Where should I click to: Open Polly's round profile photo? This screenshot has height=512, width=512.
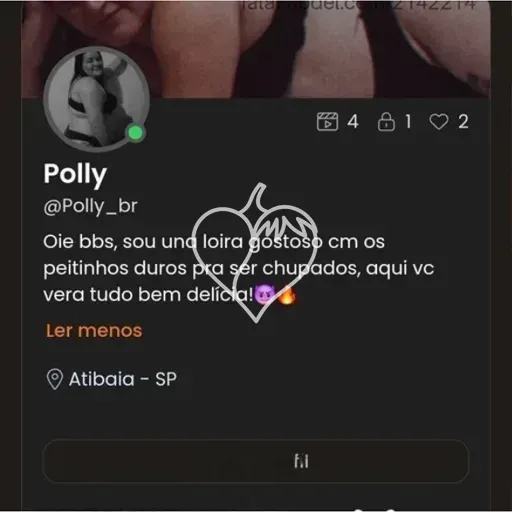click(96, 99)
